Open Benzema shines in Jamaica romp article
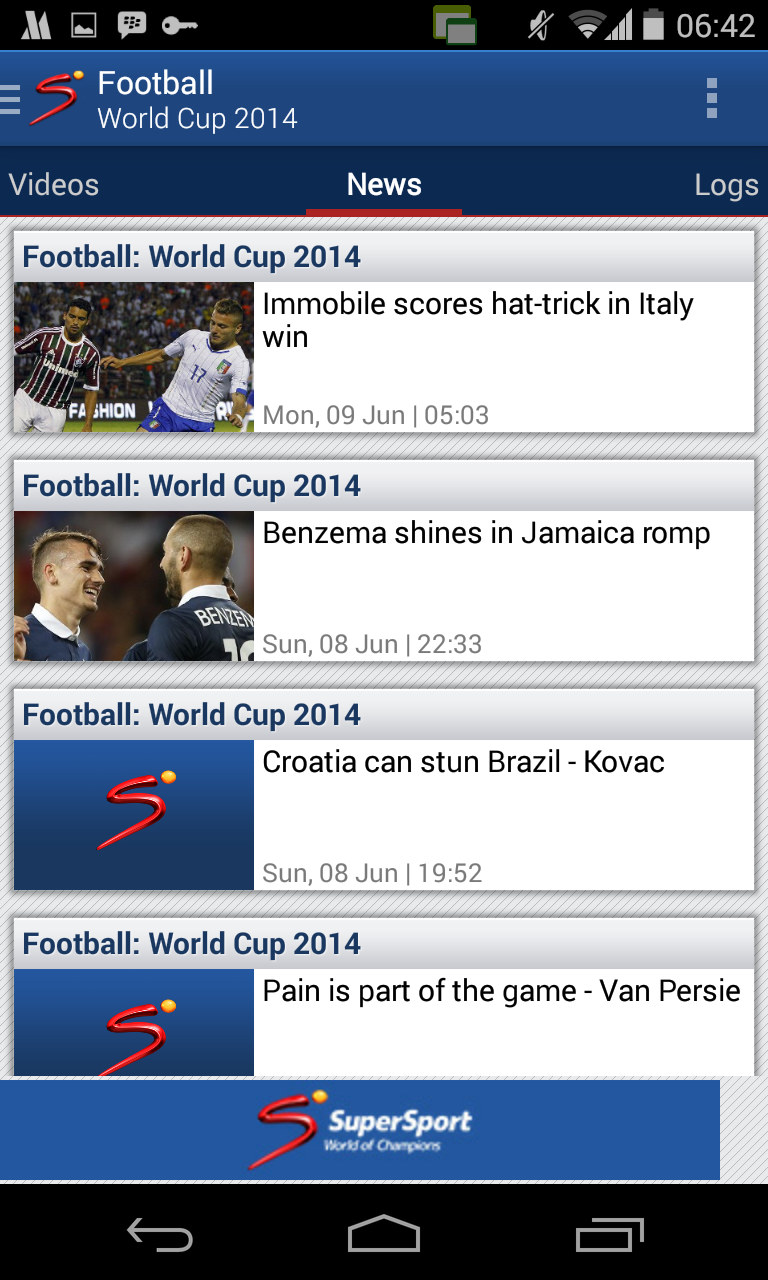768x1280 pixels. click(x=486, y=533)
